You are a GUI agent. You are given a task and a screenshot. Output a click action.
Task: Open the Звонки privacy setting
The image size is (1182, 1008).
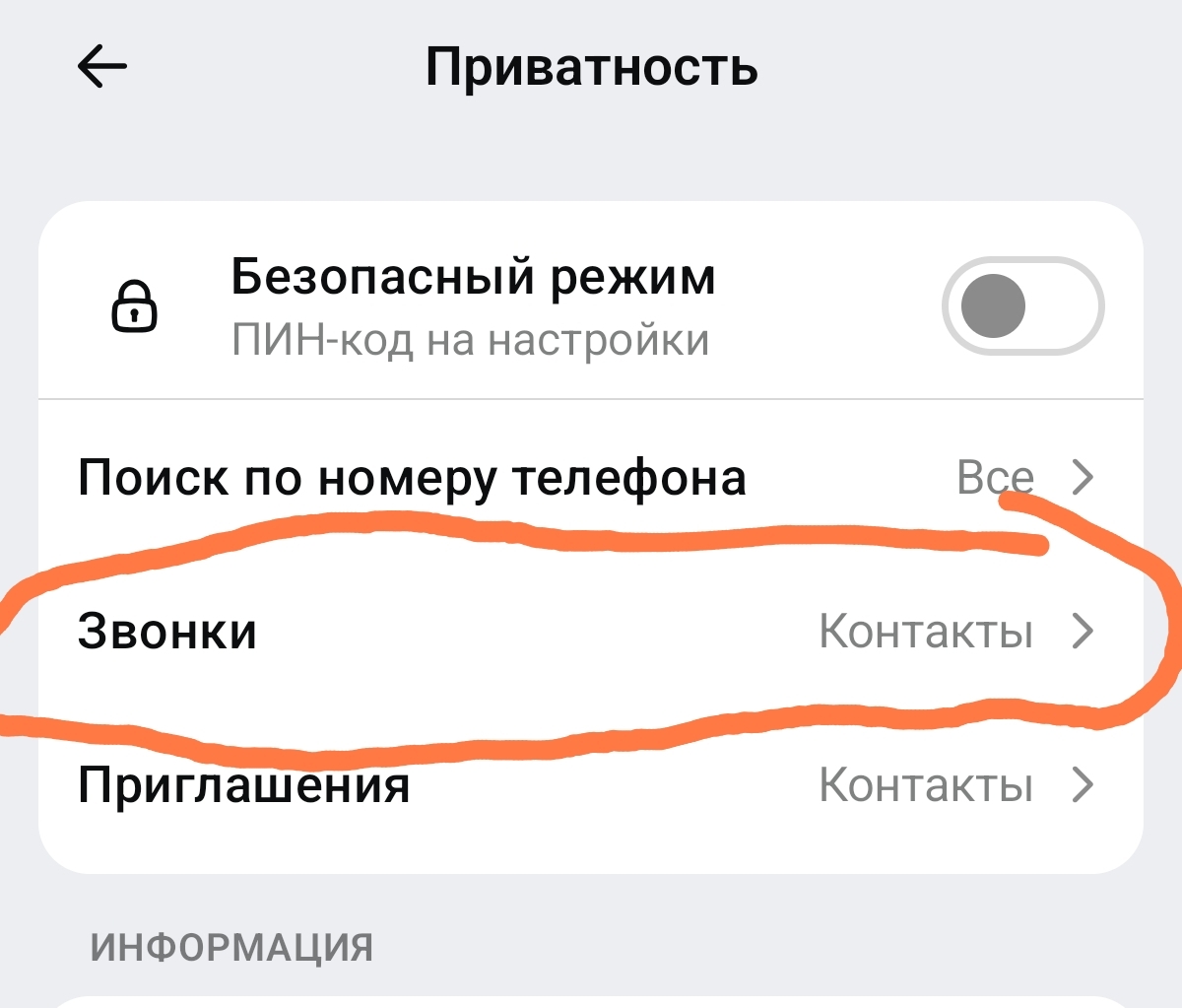[589, 632]
